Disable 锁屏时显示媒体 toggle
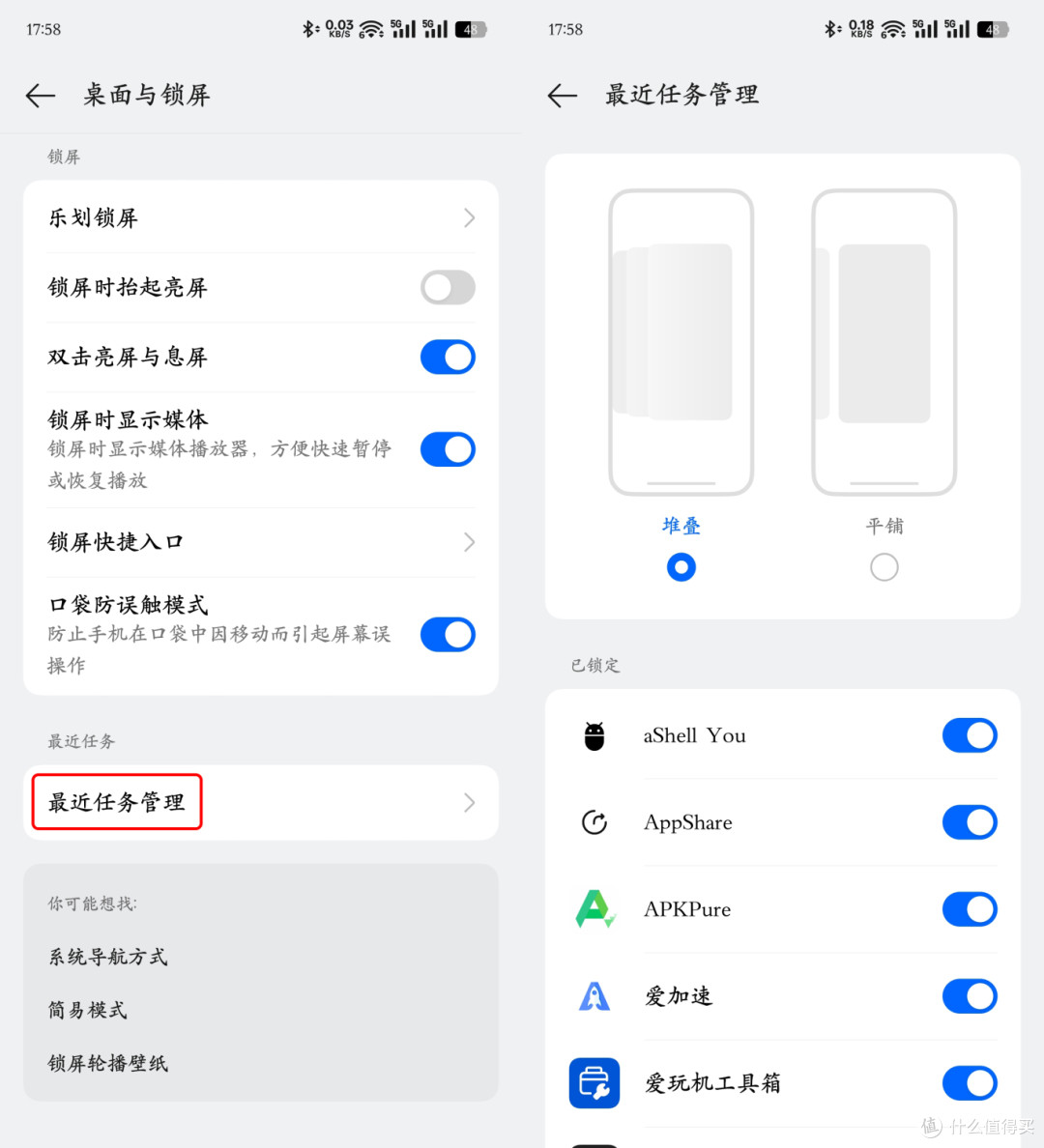 pyautogui.click(x=448, y=449)
